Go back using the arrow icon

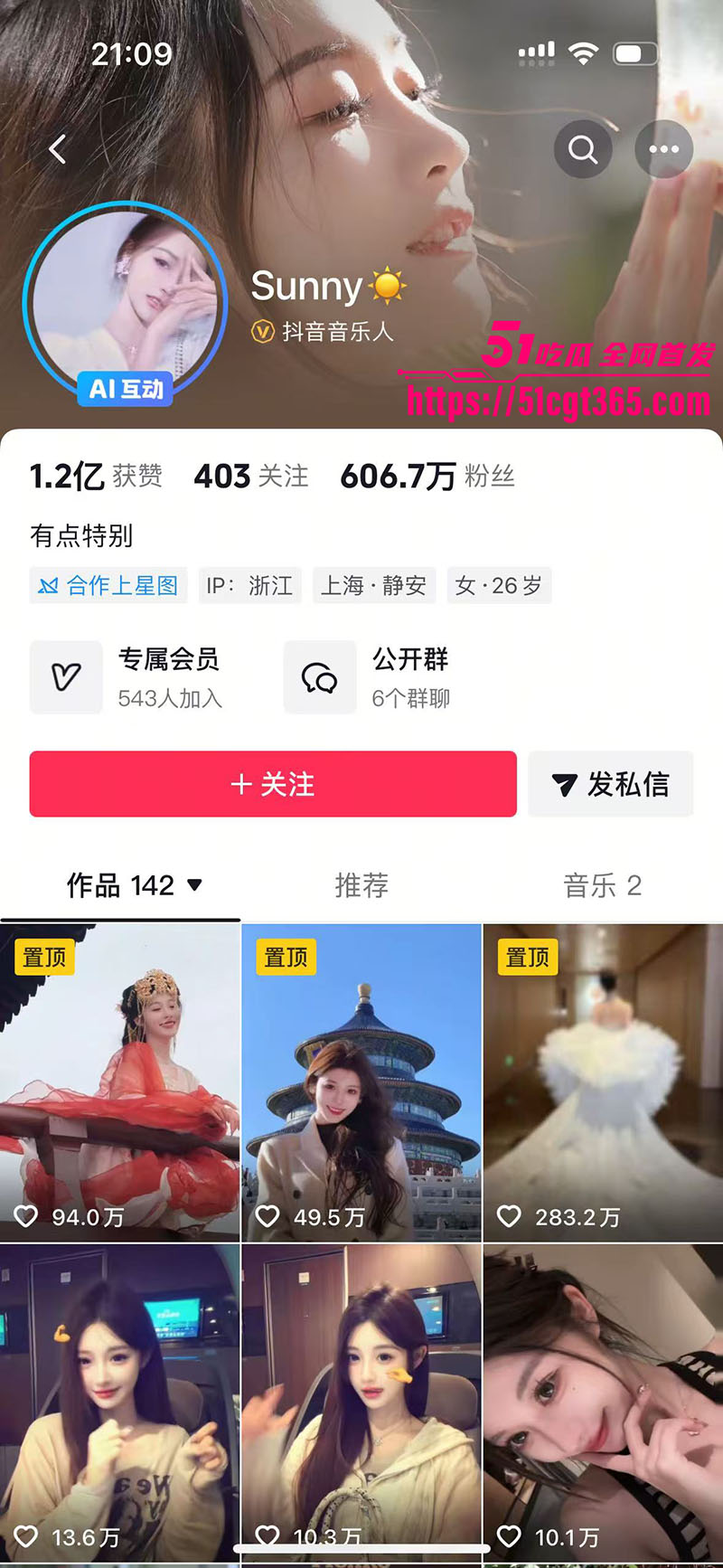[x=58, y=149]
